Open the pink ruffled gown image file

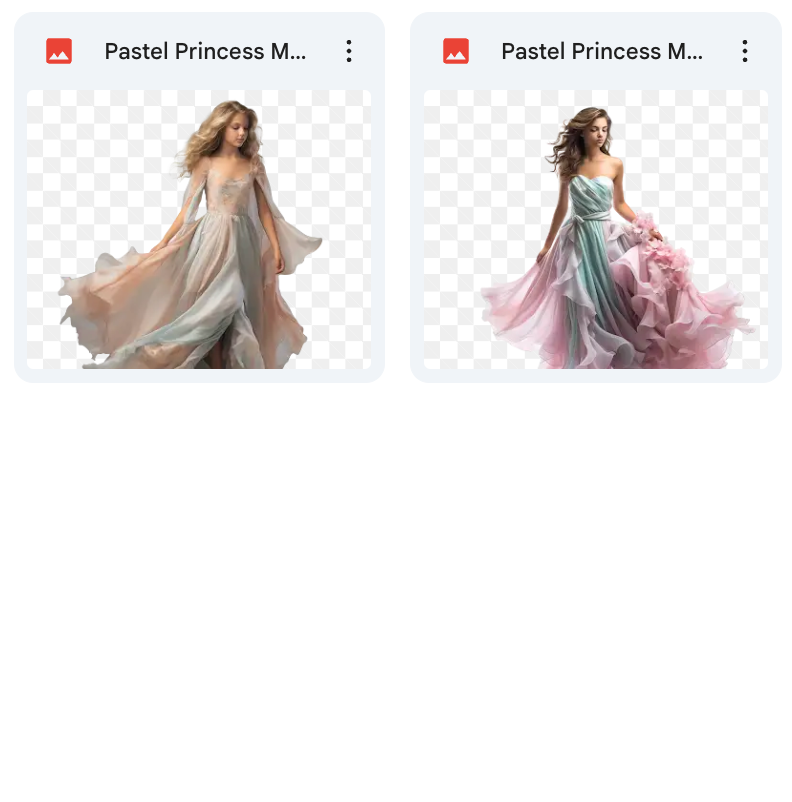tap(595, 230)
